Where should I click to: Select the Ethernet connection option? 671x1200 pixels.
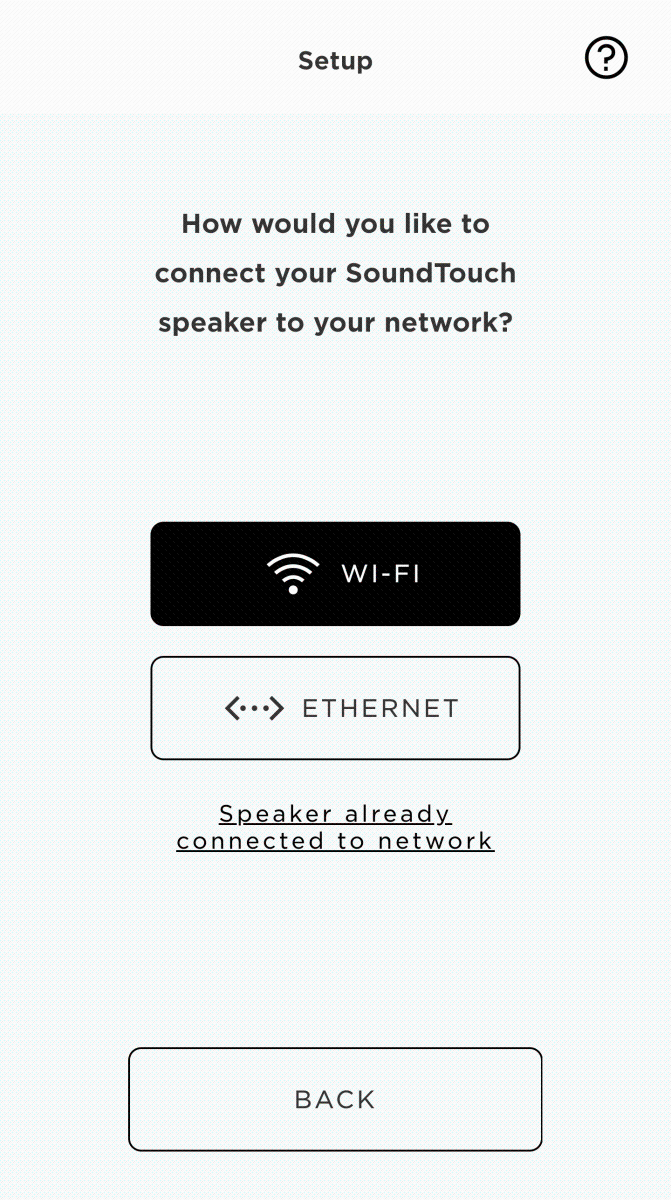tap(335, 708)
